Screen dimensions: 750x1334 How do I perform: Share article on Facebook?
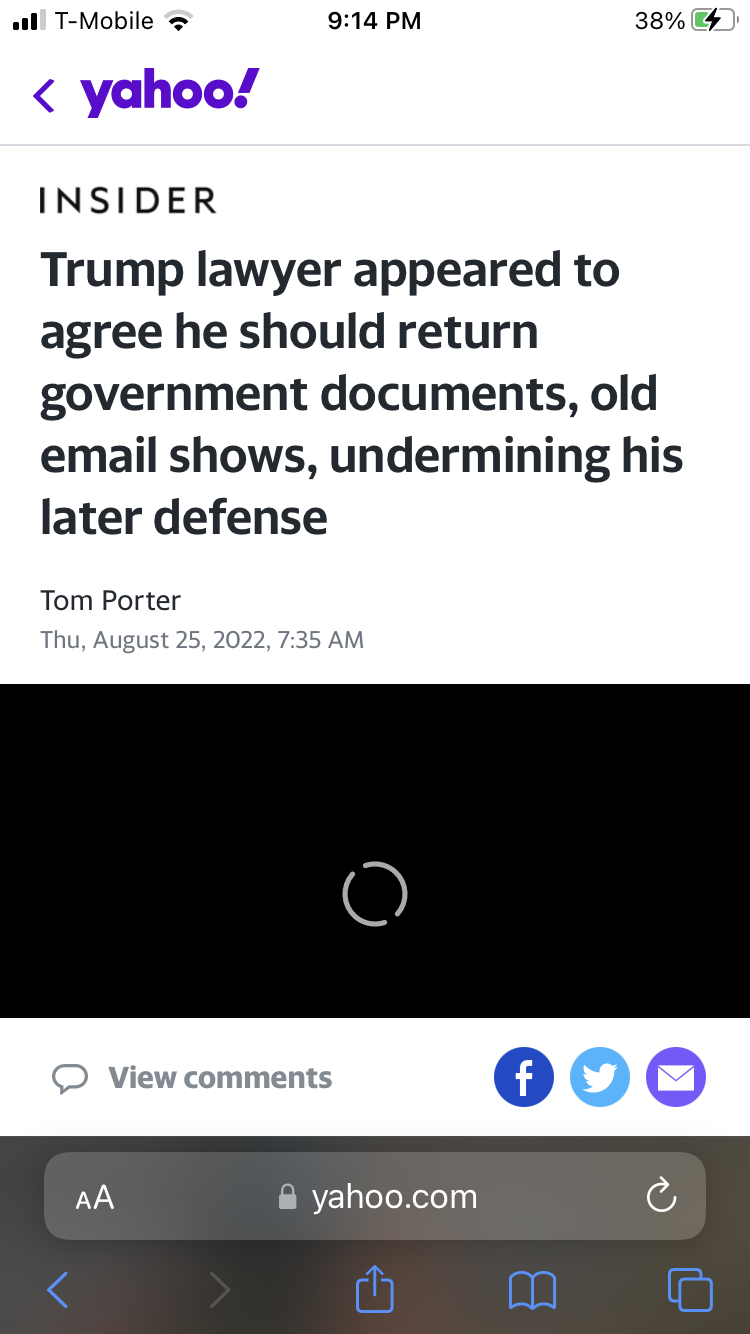click(524, 1078)
